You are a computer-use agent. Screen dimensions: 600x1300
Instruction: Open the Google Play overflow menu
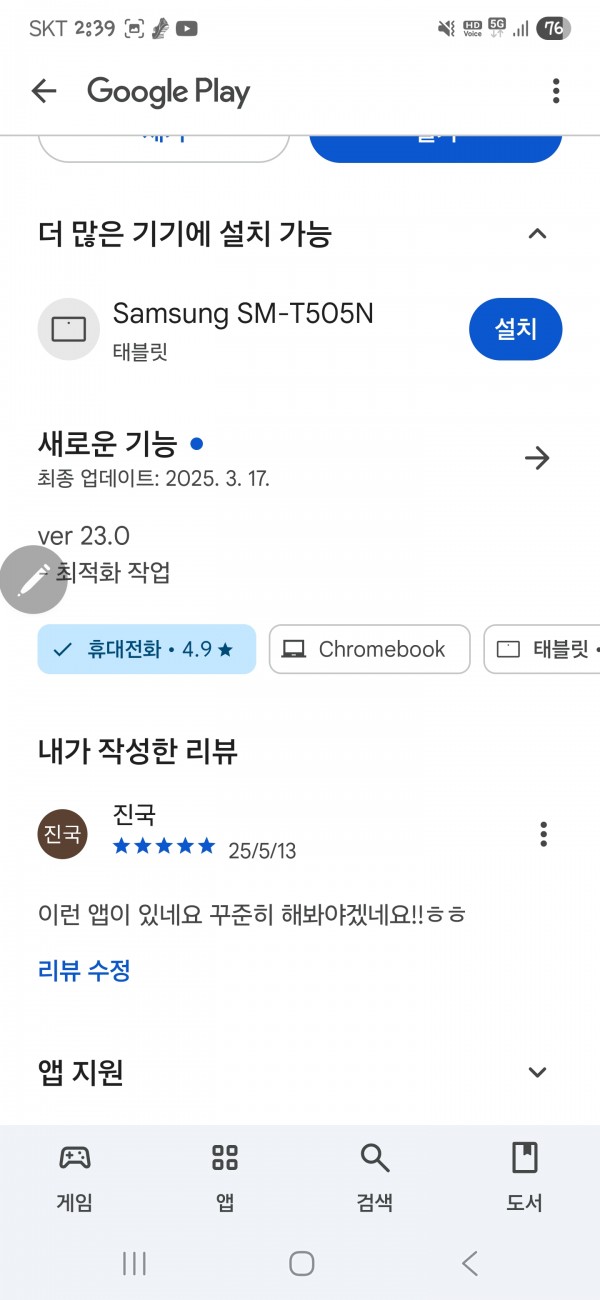(x=556, y=92)
